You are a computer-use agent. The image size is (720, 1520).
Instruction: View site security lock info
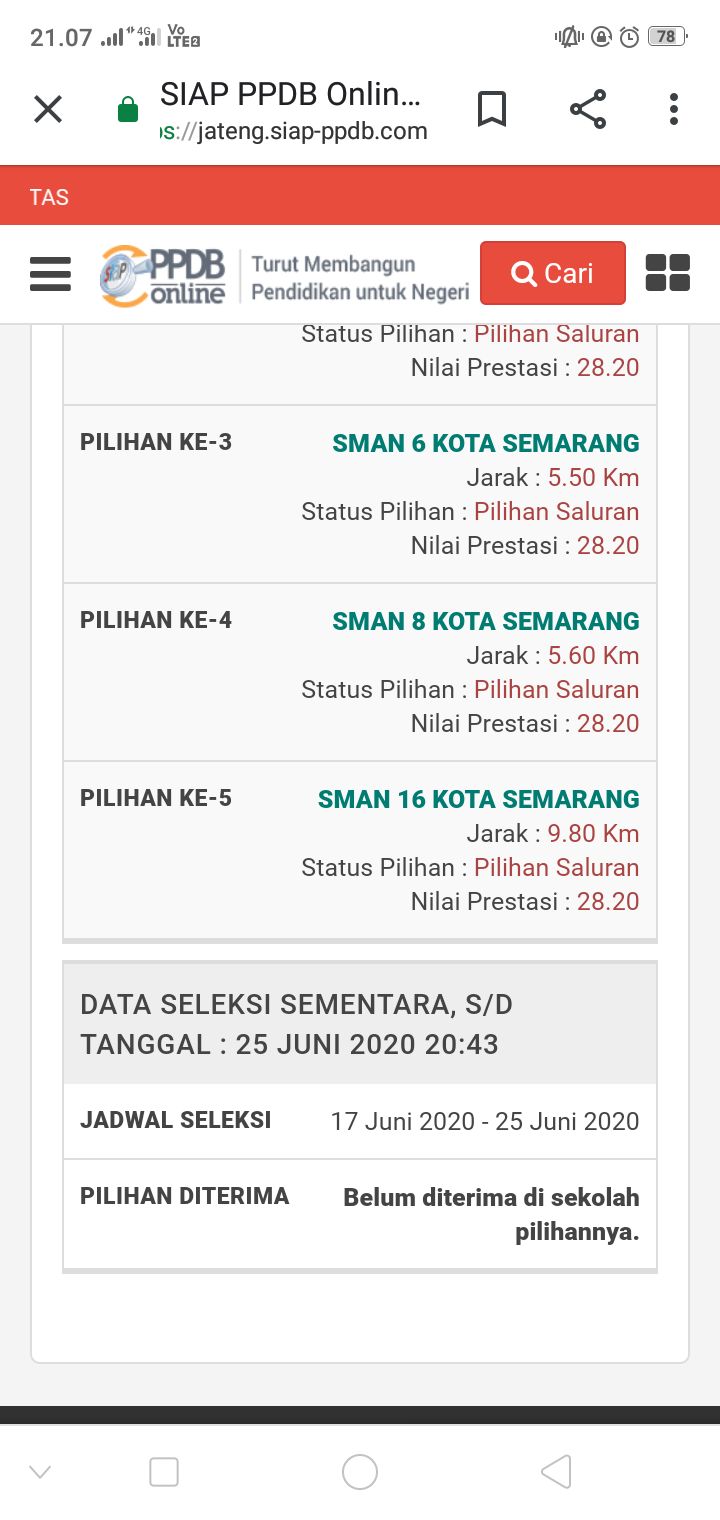(128, 110)
